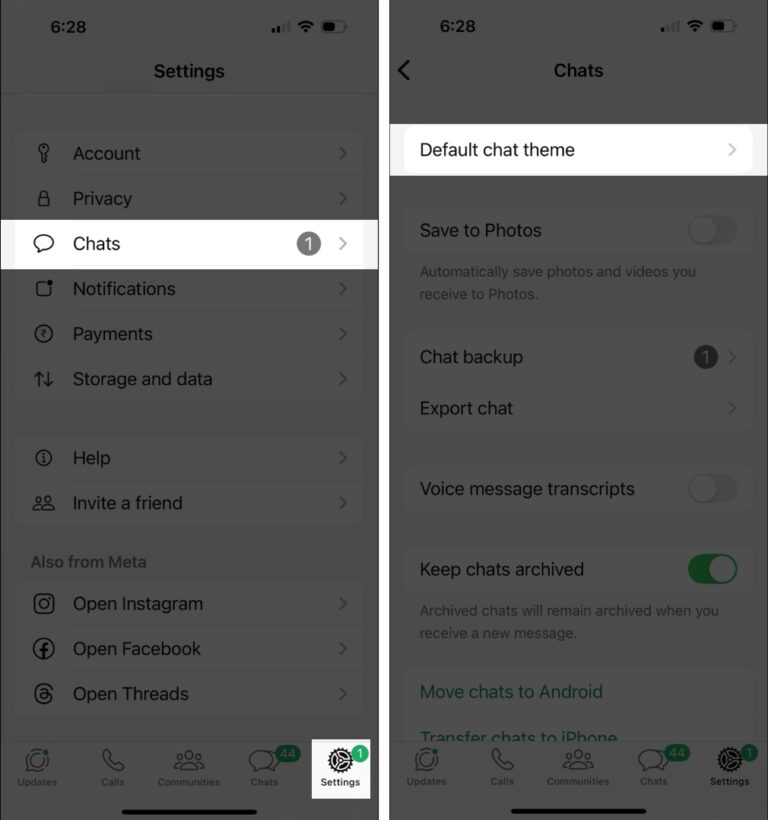Tap Open Facebook
Viewport: 768px width, 820px height.
click(189, 648)
